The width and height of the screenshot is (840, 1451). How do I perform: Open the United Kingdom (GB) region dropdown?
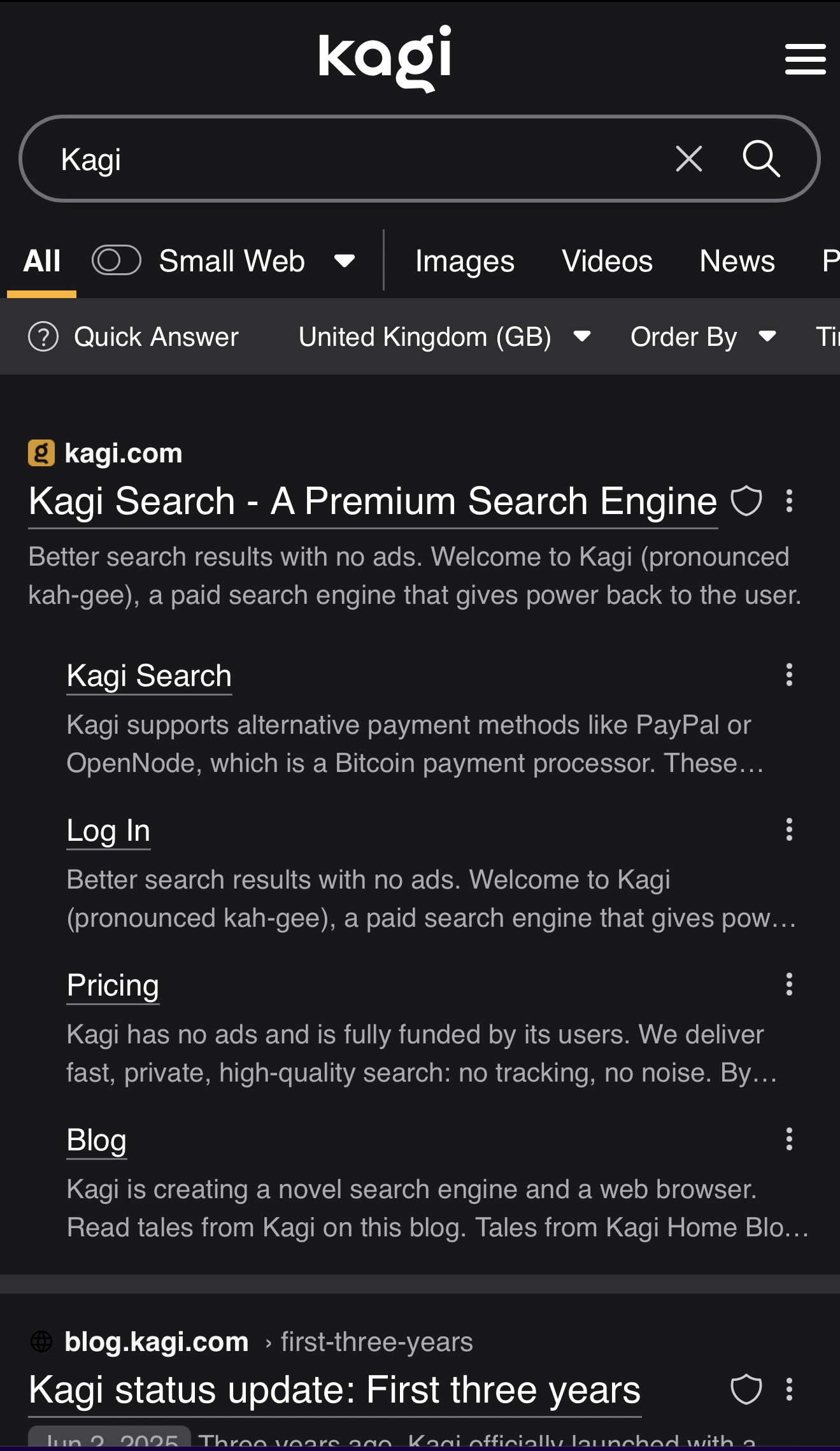[444, 336]
